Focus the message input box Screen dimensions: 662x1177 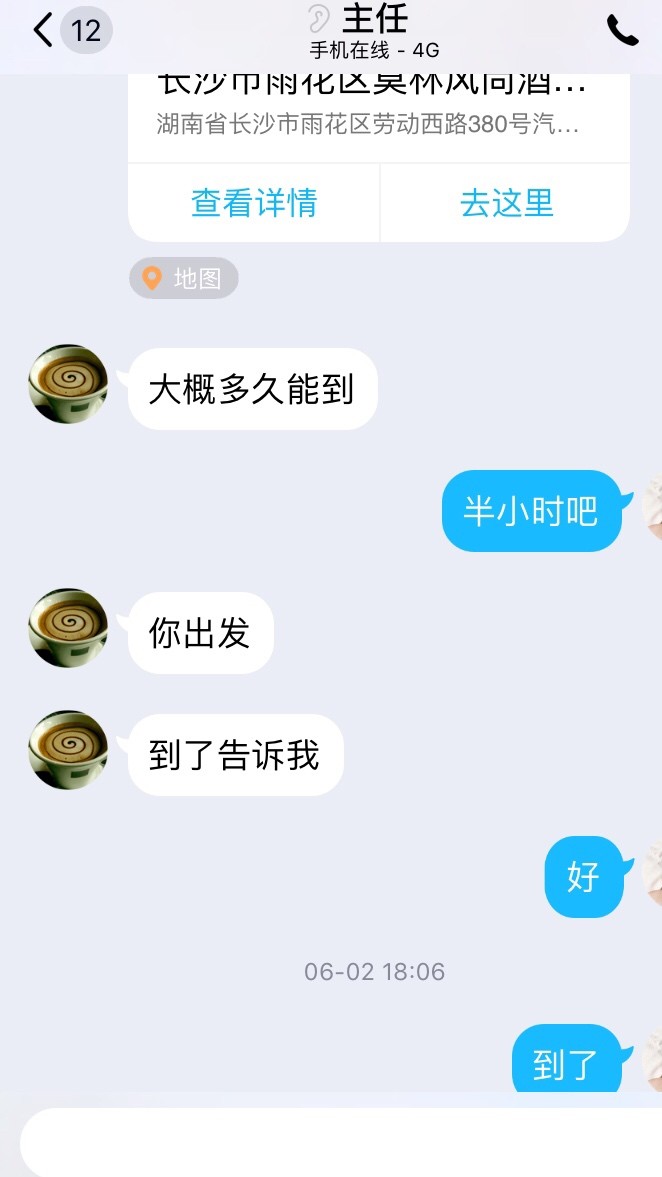(340, 1142)
